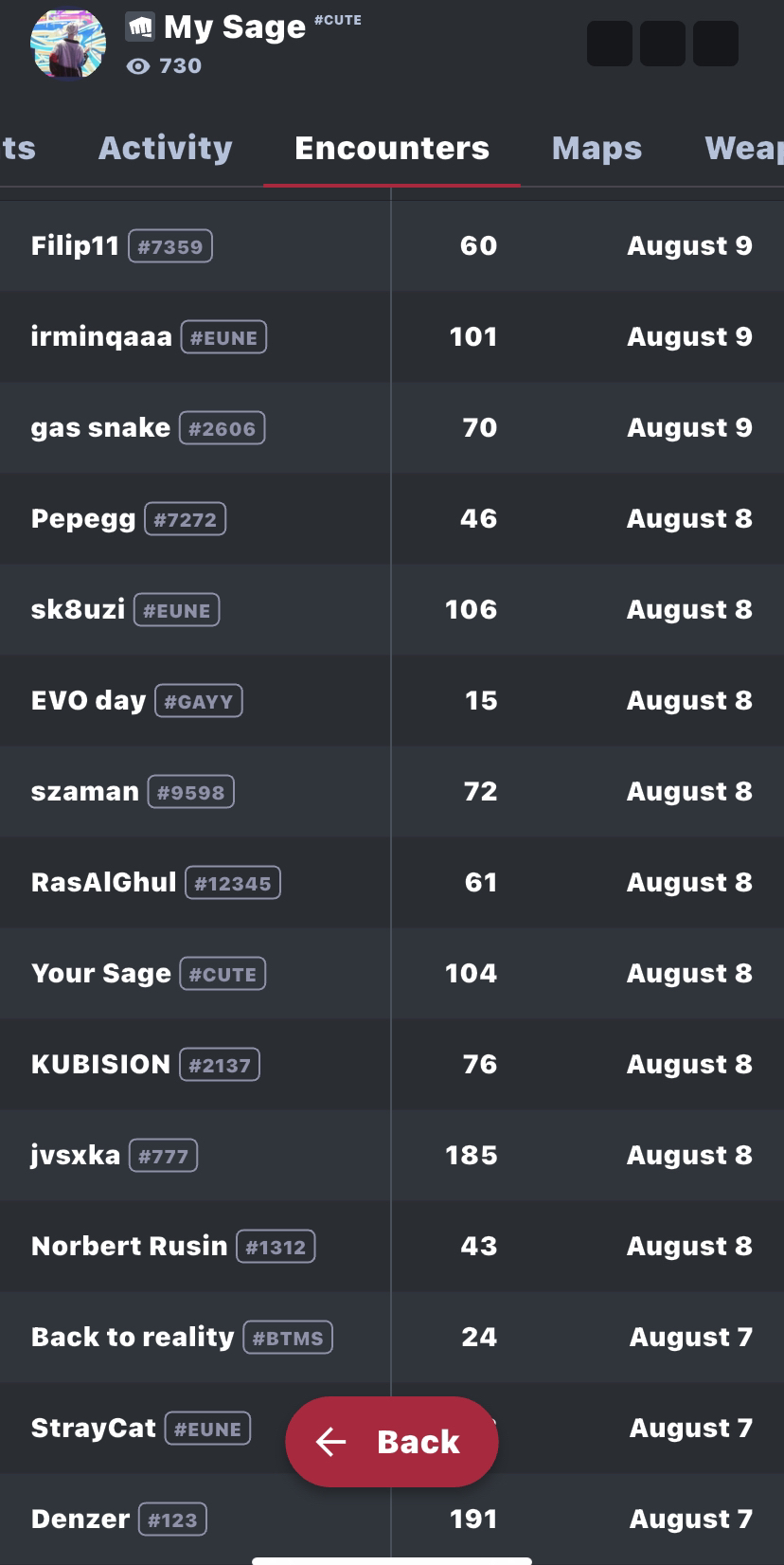The image size is (784, 1565).
Task: Open Filip11's player profile
Action: coord(76,246)
